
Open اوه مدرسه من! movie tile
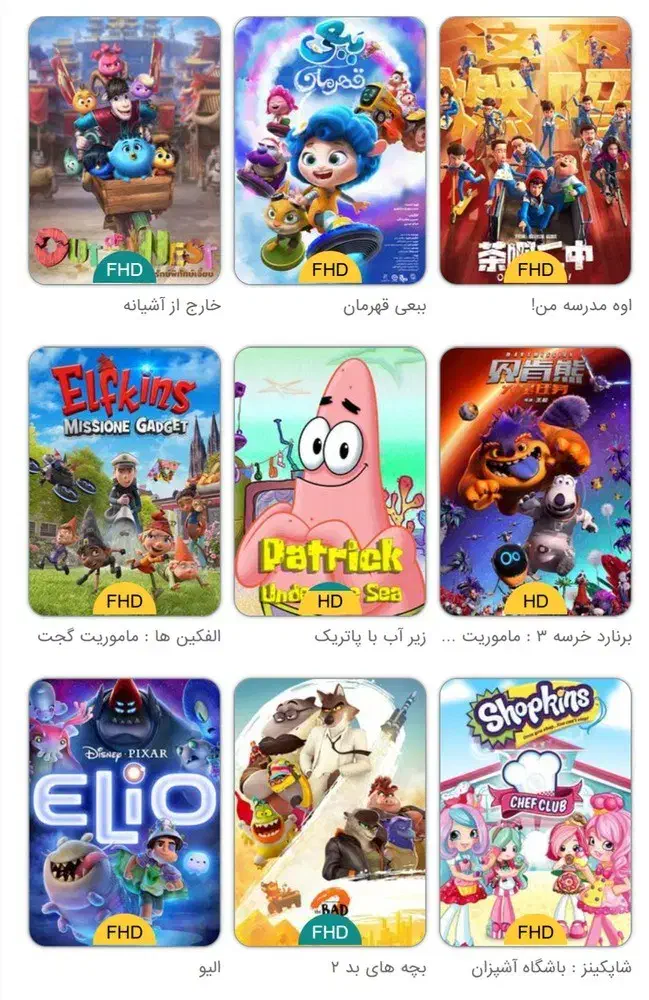click(535, 150)
